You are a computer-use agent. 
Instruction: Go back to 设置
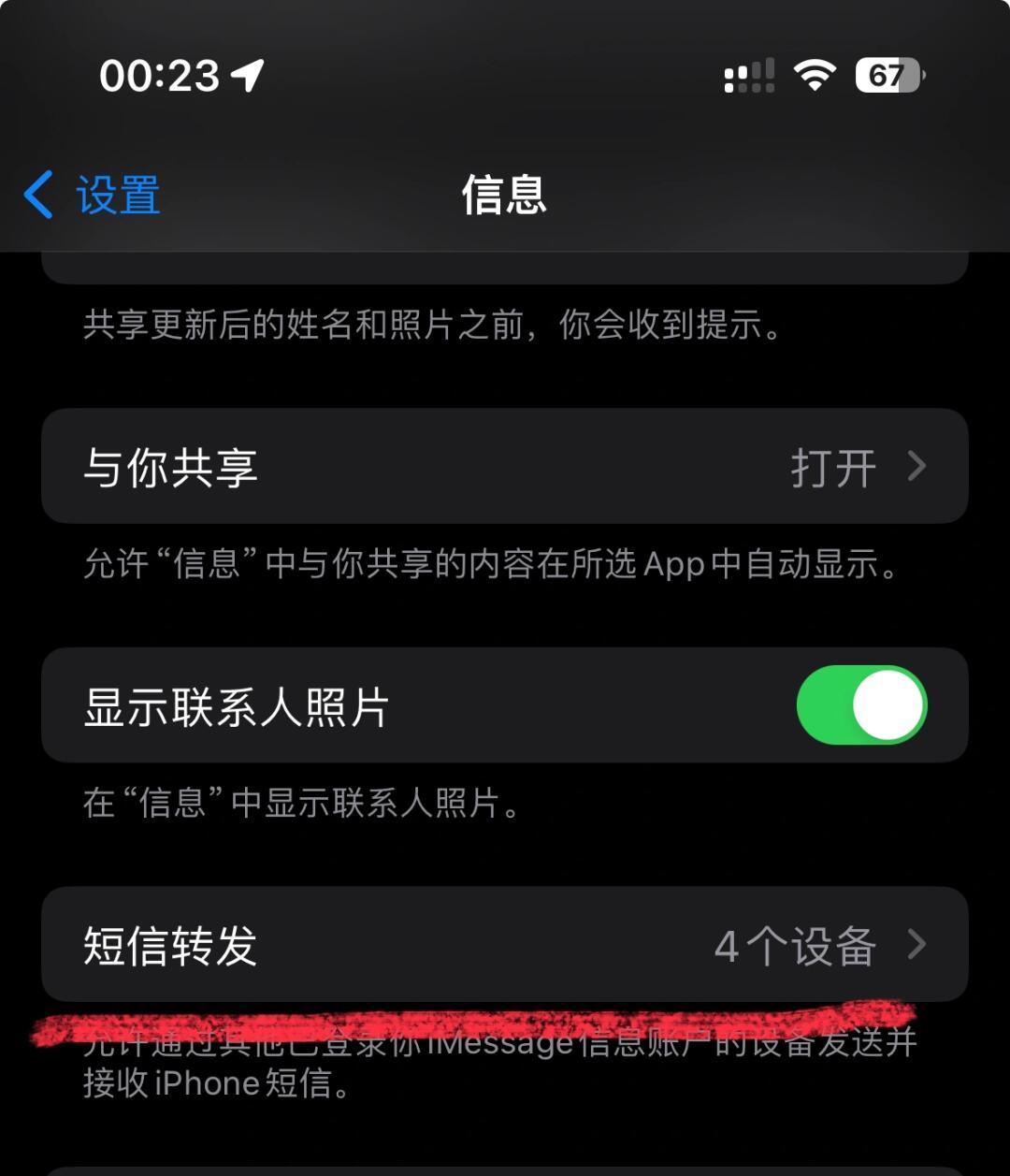[x=92, y=196]
